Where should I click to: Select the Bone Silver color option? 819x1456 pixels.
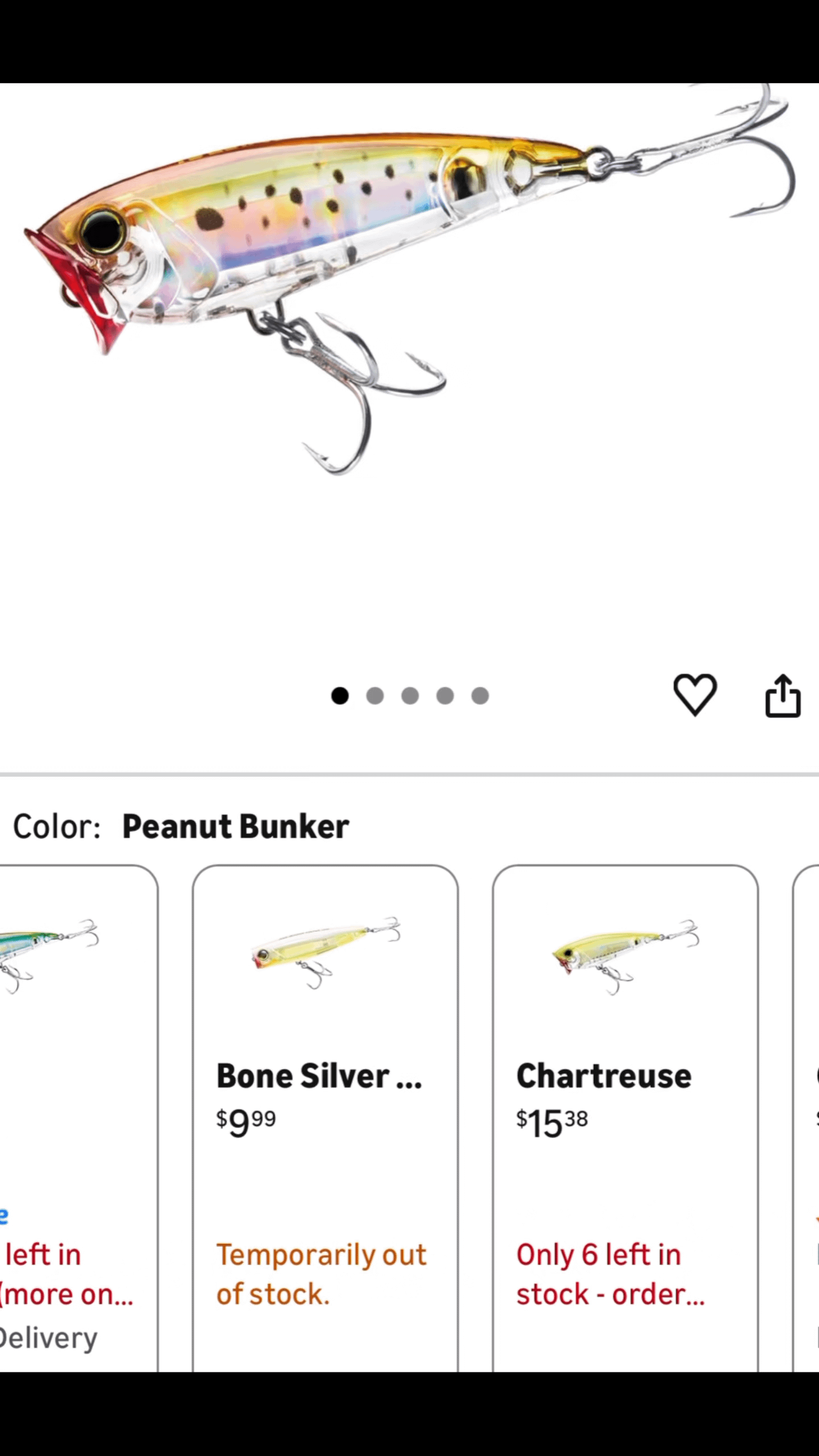(325, 1115)
